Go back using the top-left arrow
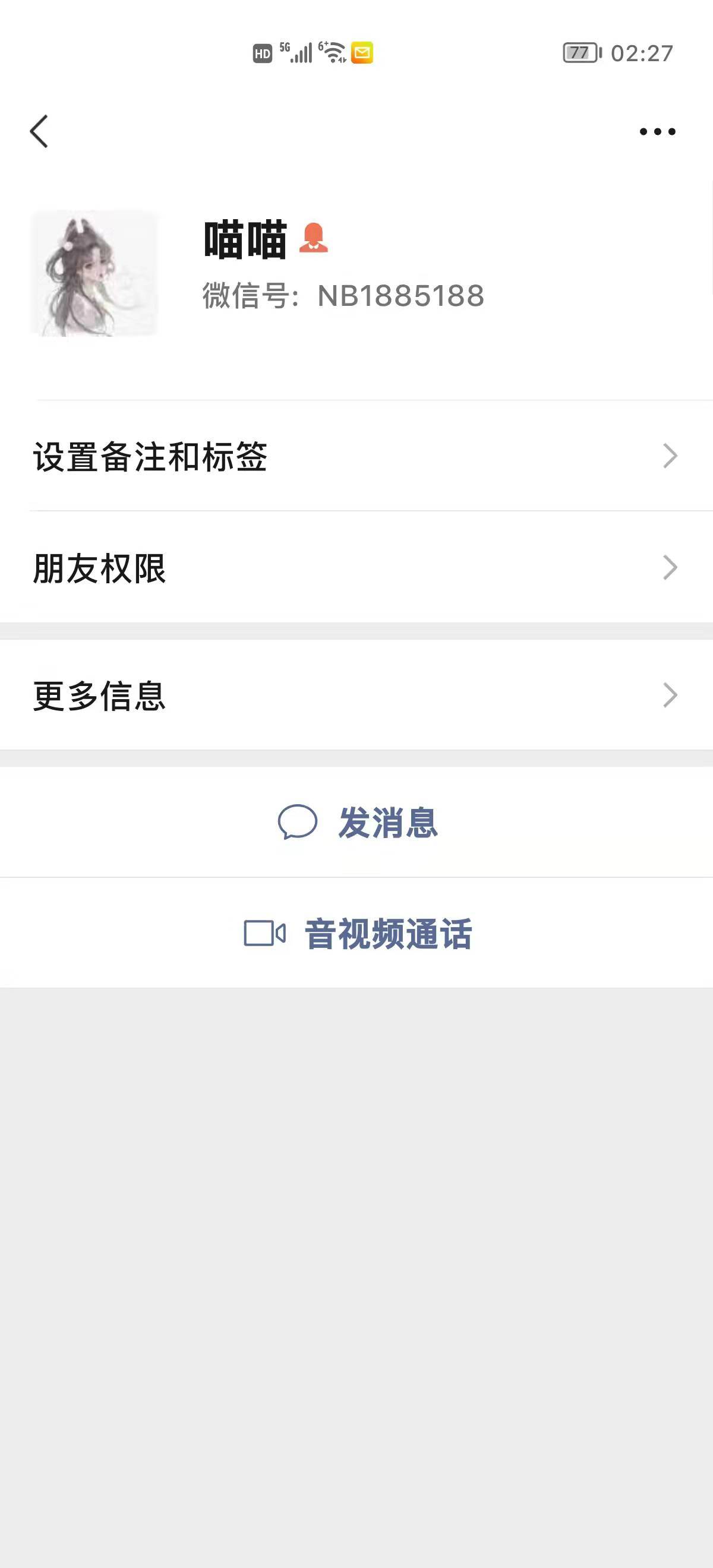This screenshot has height=1568, width=713. pos(39,131)
